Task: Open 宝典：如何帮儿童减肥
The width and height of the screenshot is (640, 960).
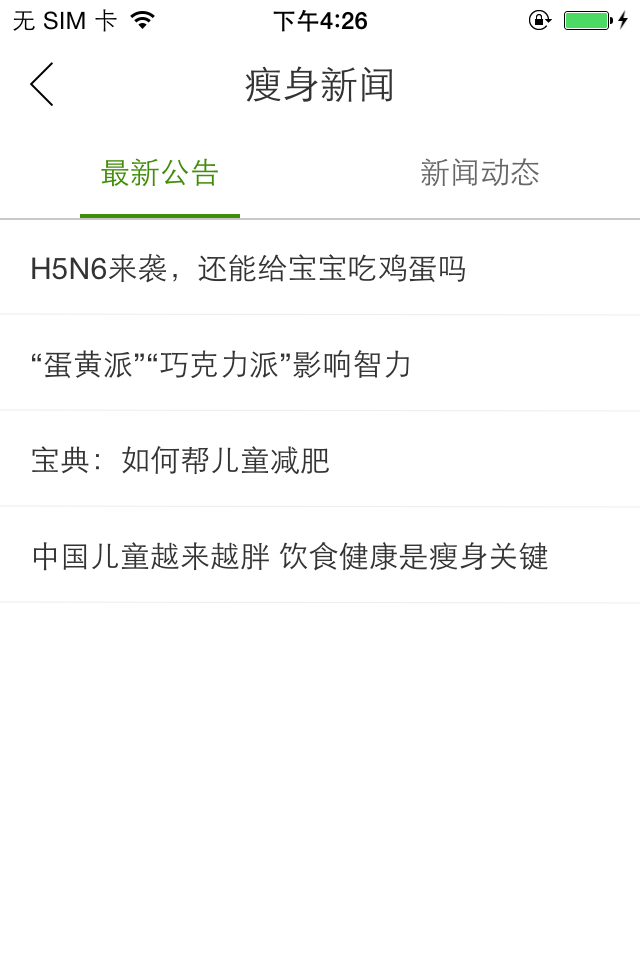Action: pos(180,460)
